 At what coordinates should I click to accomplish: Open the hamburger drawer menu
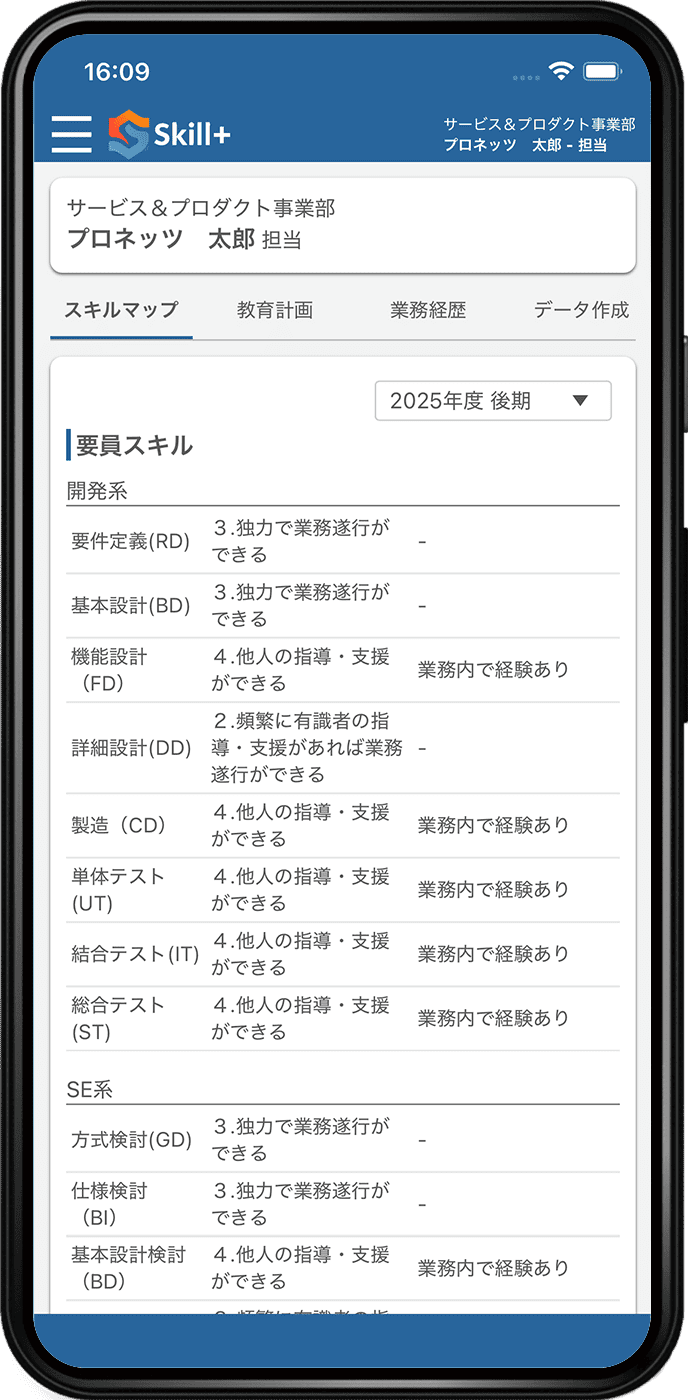[71, 134]
